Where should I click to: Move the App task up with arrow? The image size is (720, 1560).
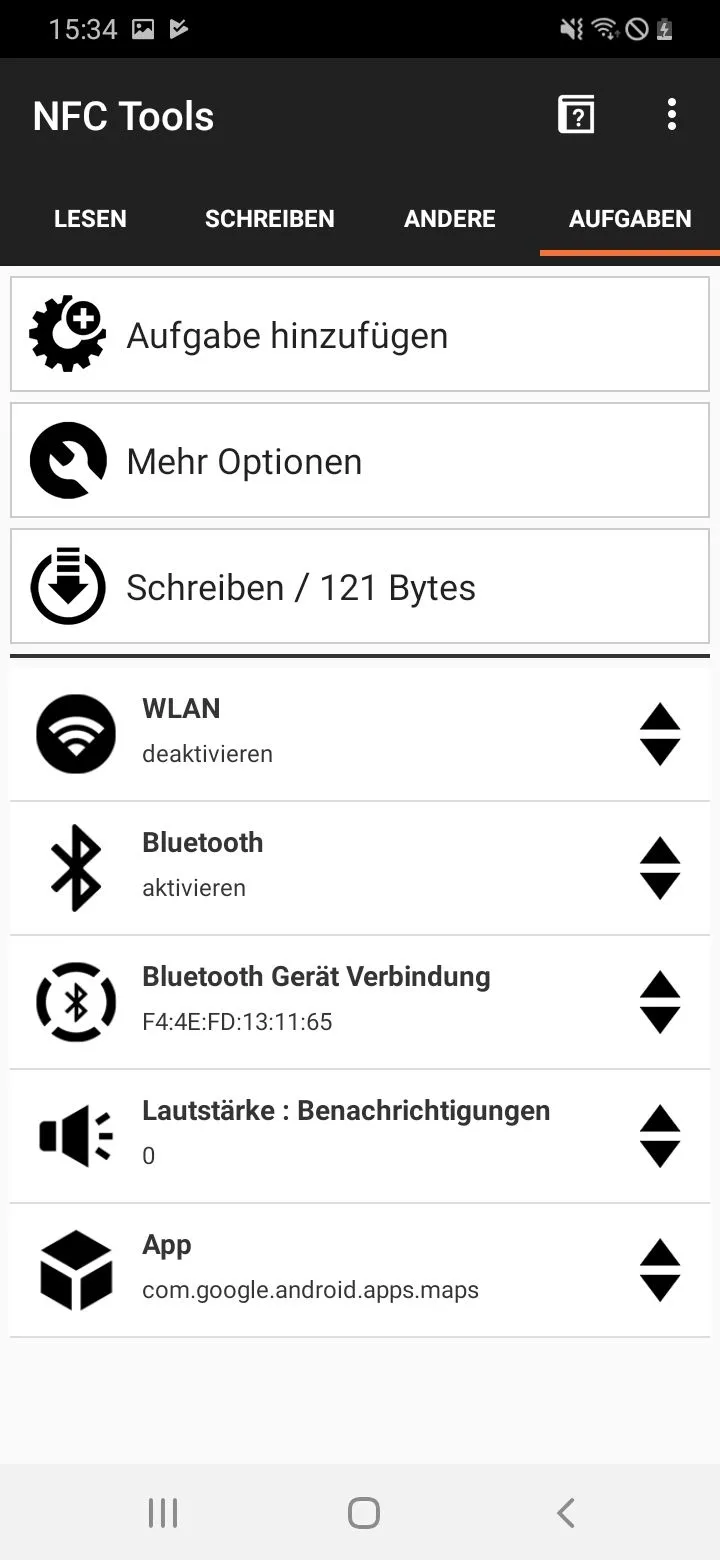click(660, 1253)
